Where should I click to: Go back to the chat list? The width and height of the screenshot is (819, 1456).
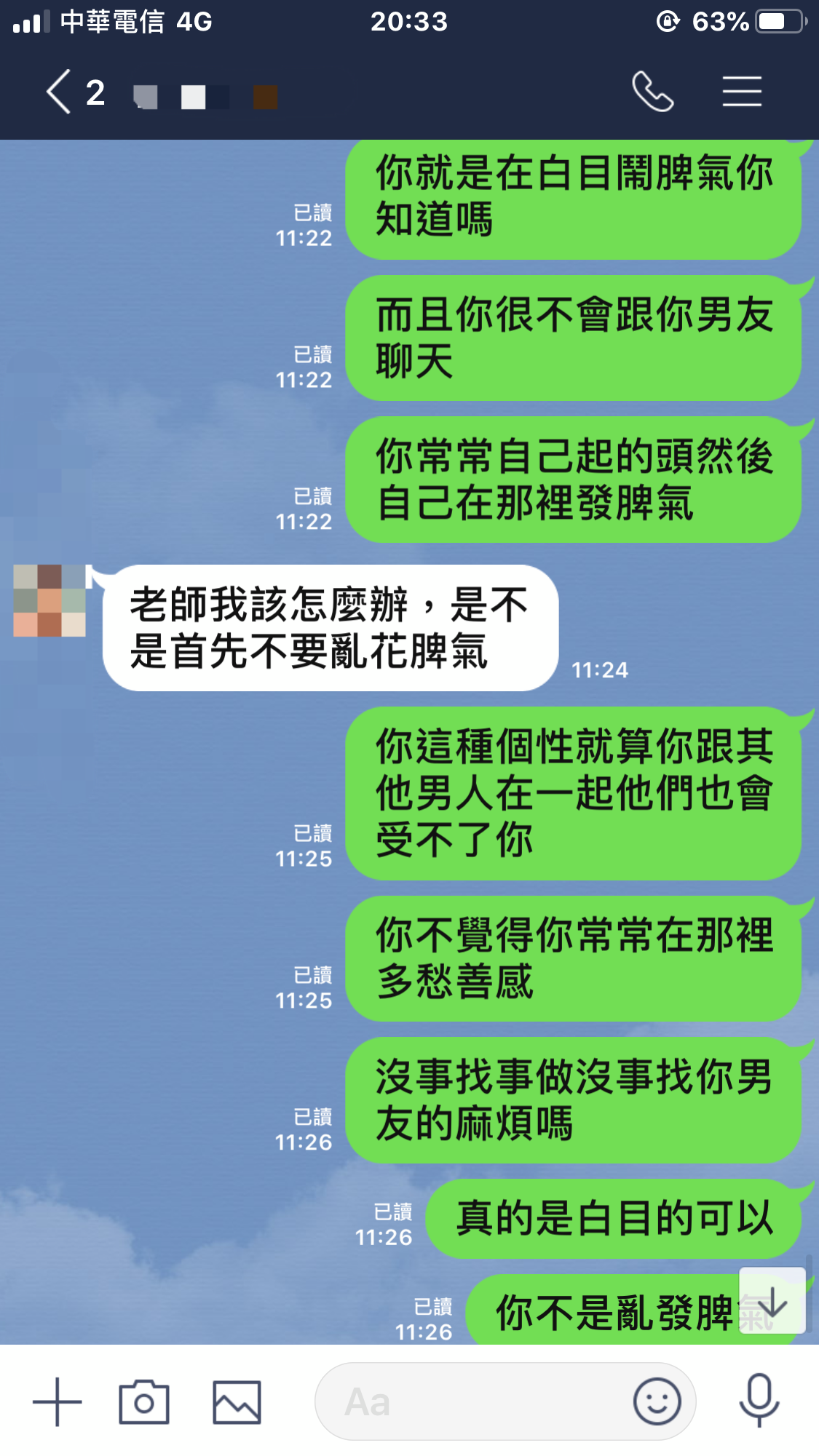[60, 92]
